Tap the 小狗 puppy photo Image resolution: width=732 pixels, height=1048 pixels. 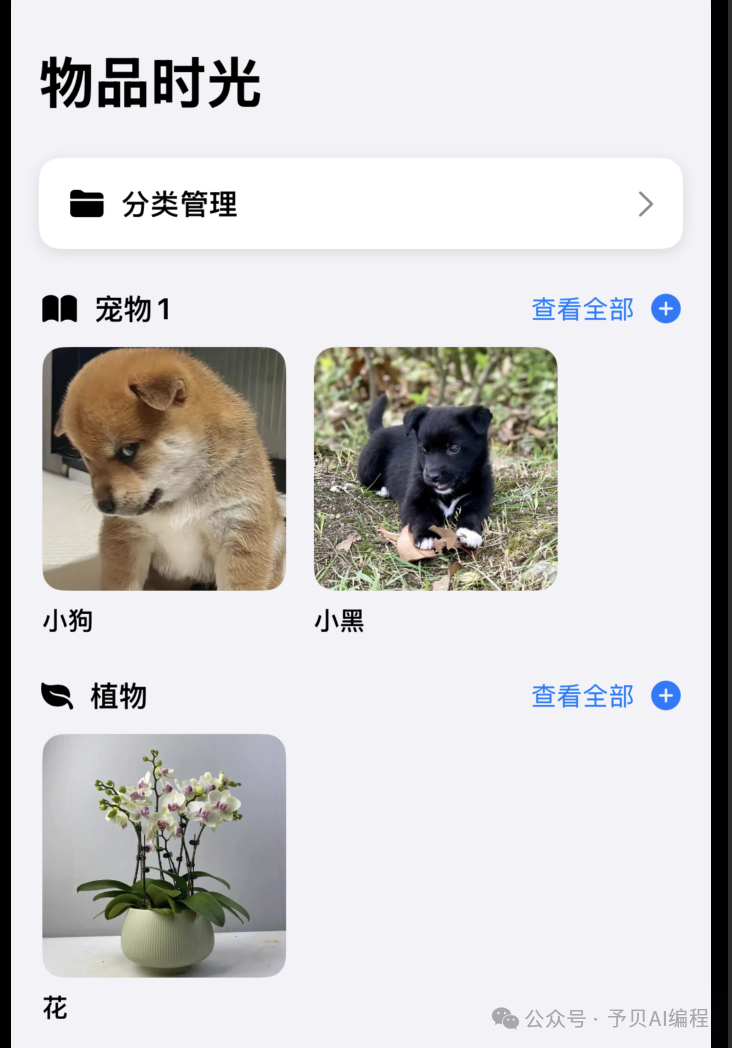point(164,468)
